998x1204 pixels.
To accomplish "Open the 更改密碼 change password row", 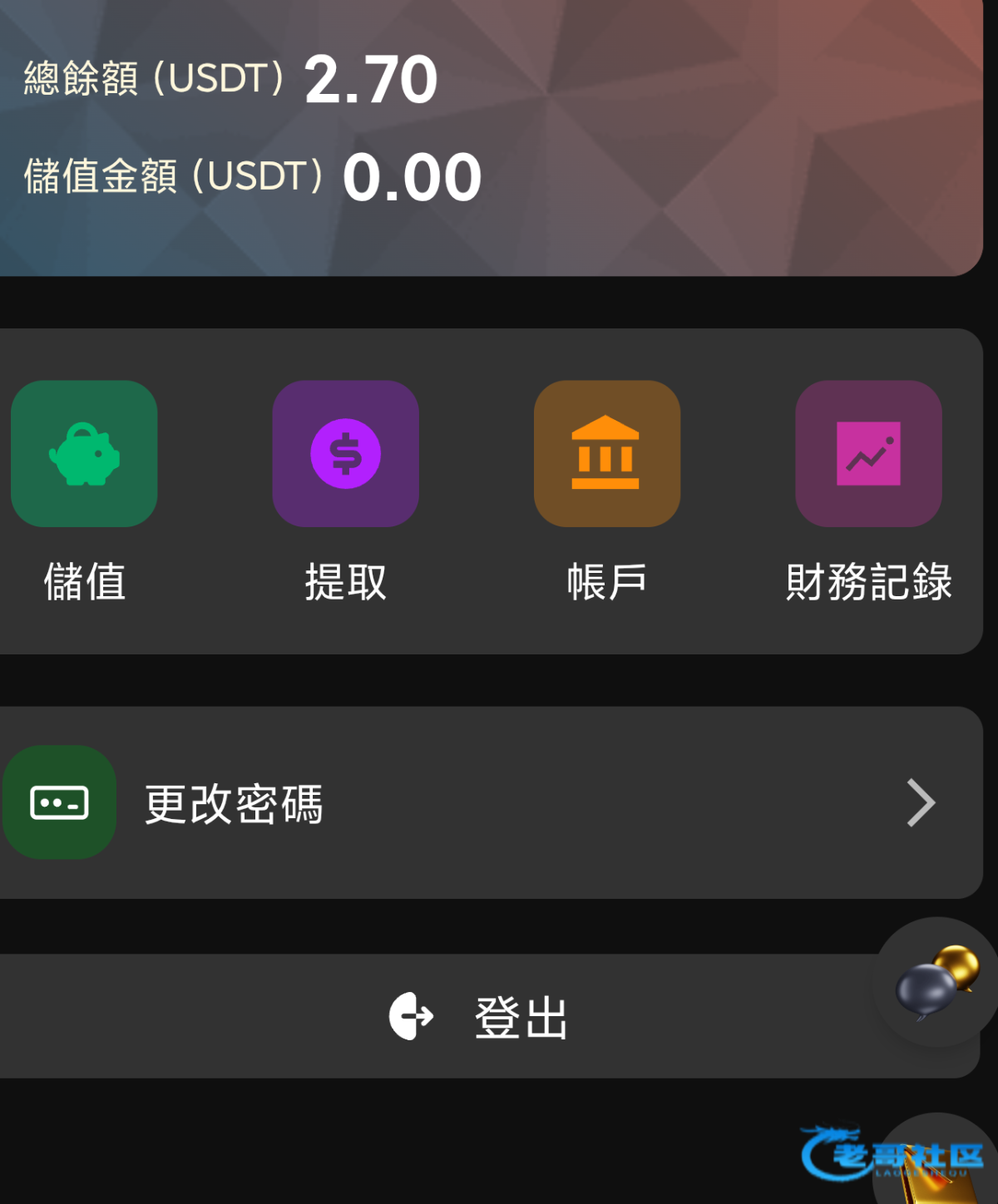I will pyautogui.click(x=491, y=802).
